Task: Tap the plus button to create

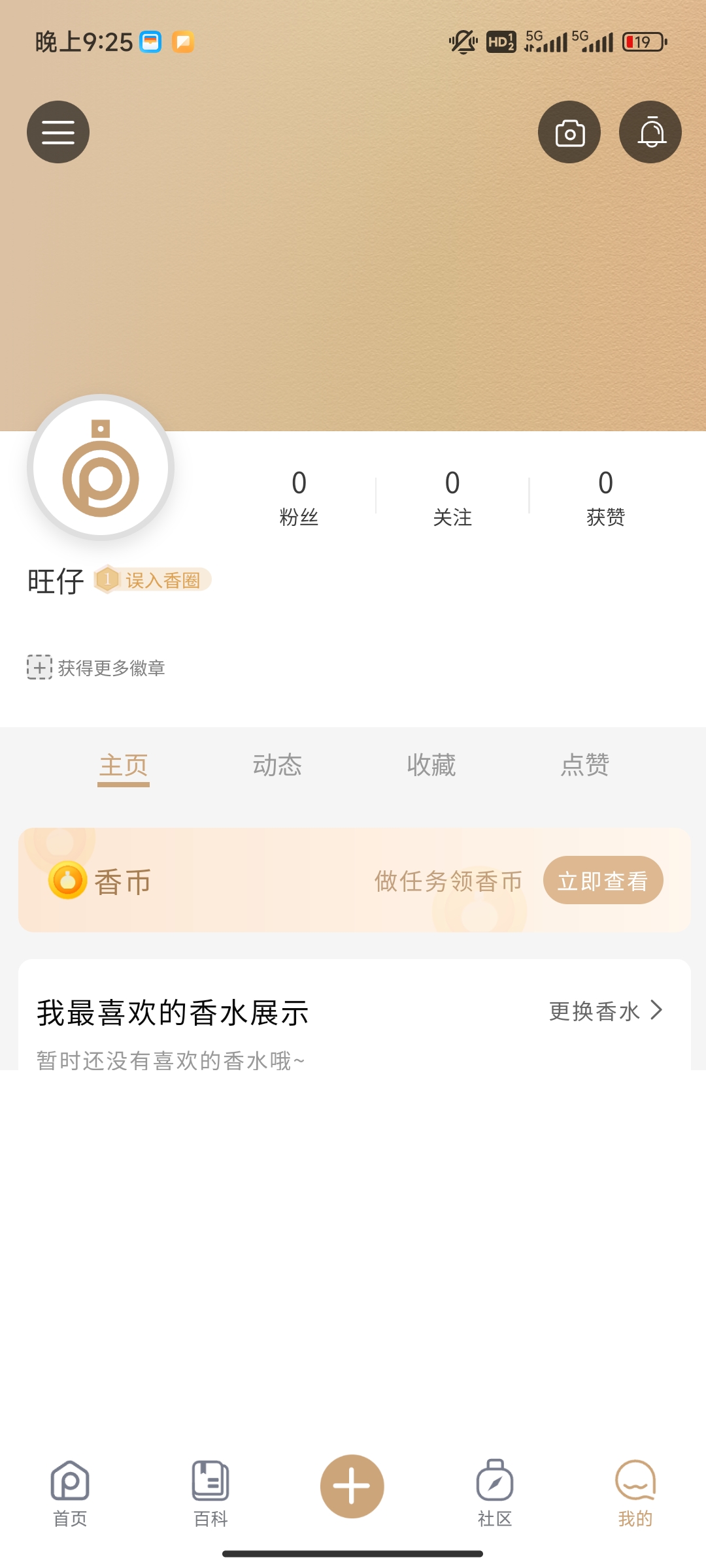Action: [352, 1486]
